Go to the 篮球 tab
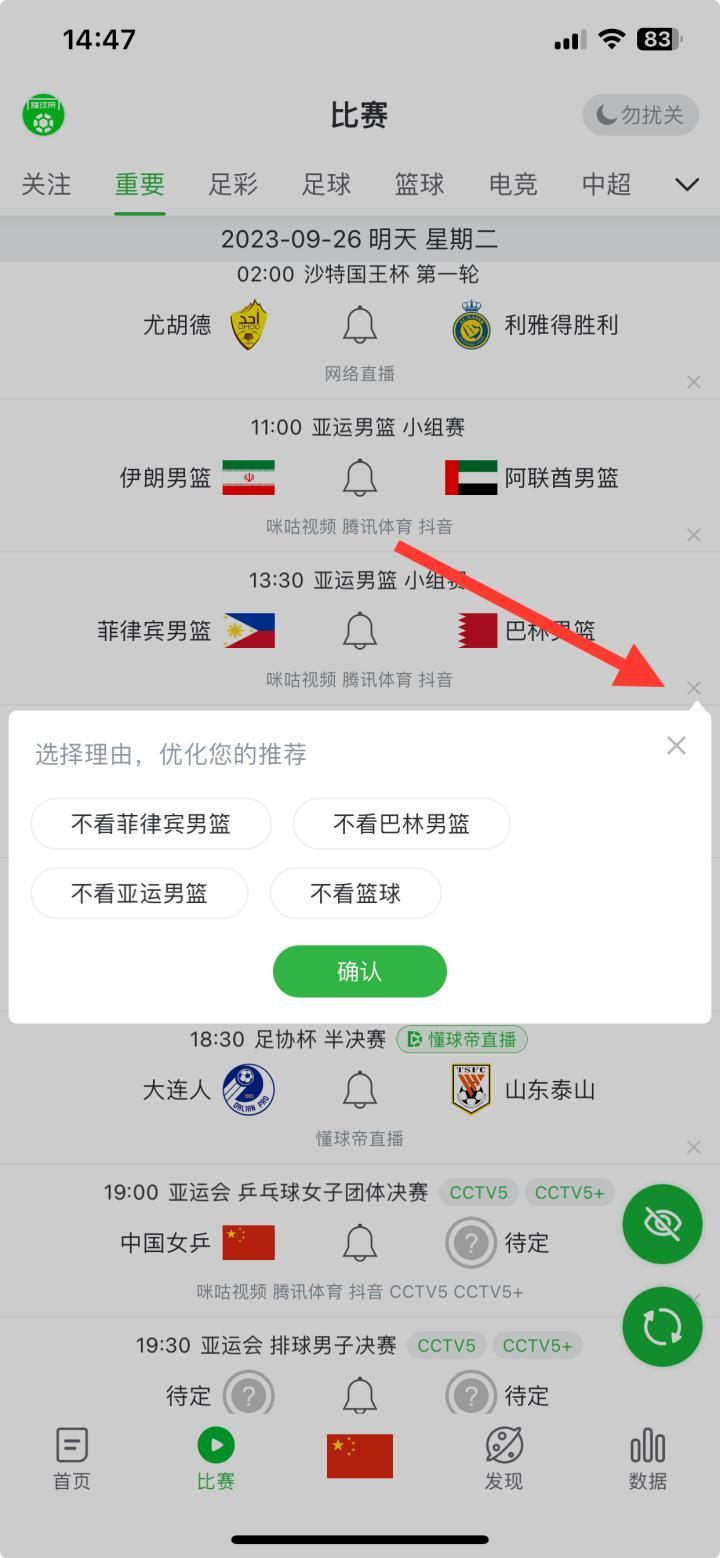Screen dimensions: 720x1558 point(420,184)
